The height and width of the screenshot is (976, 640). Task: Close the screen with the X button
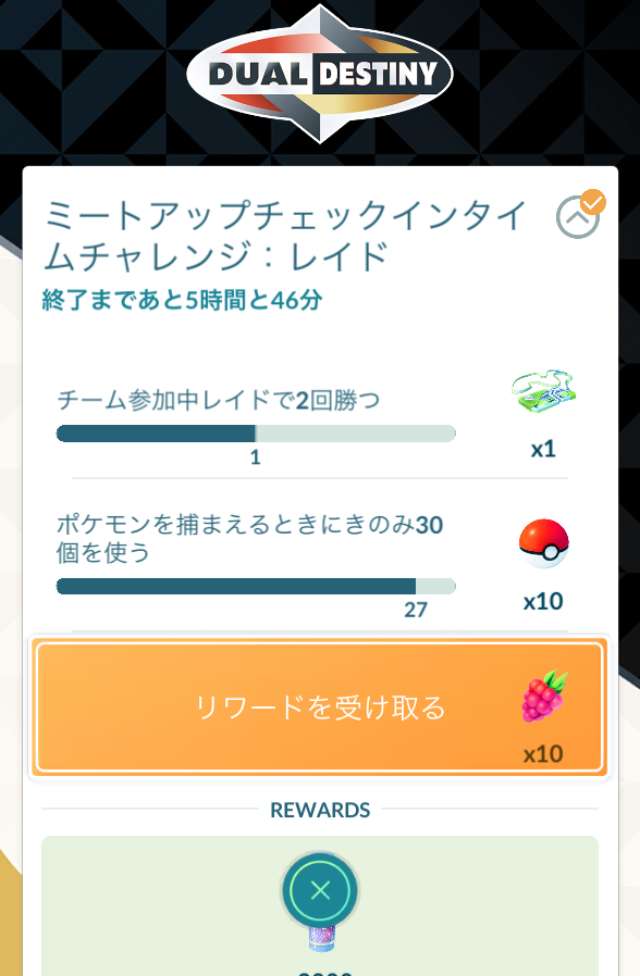coord(320,890)
